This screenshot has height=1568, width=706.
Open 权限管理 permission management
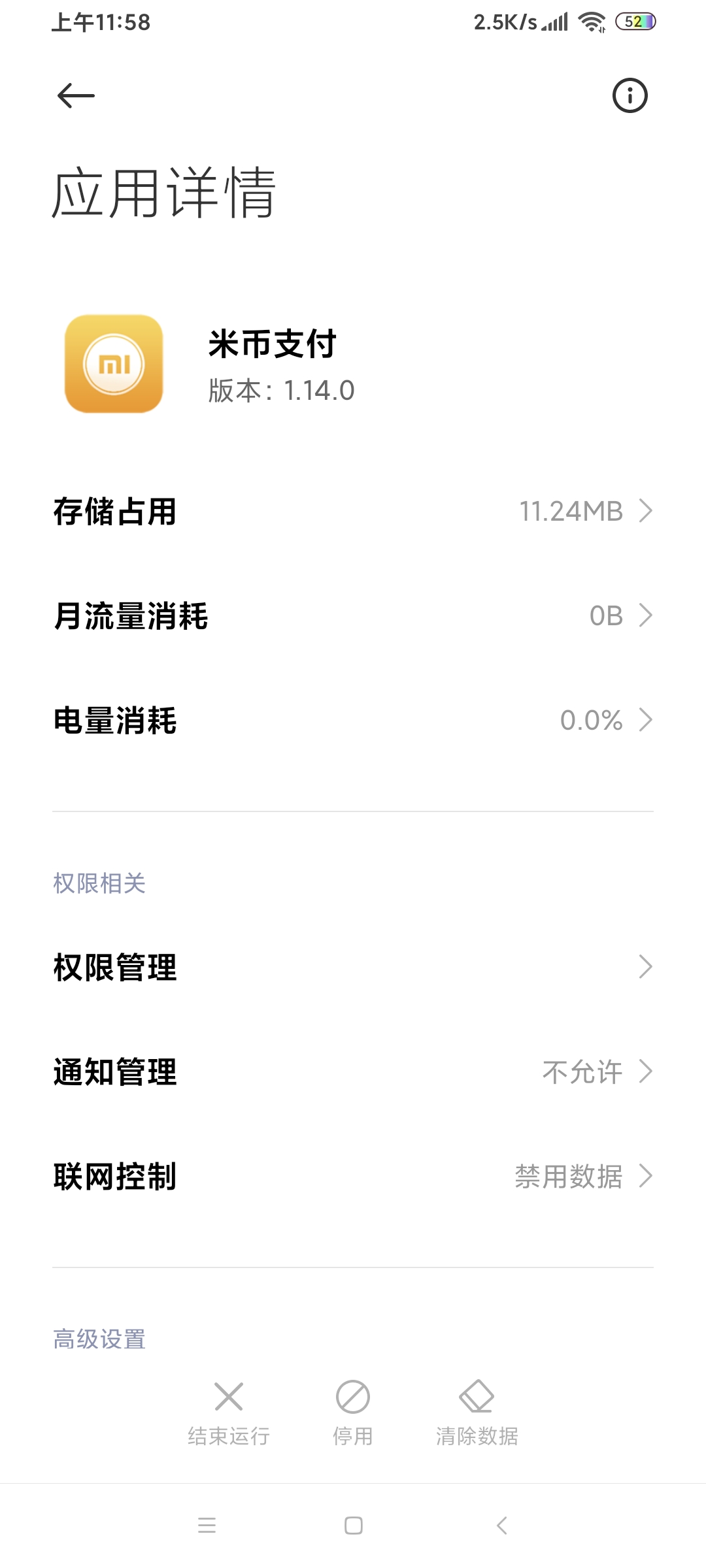(x=353, y=967)
